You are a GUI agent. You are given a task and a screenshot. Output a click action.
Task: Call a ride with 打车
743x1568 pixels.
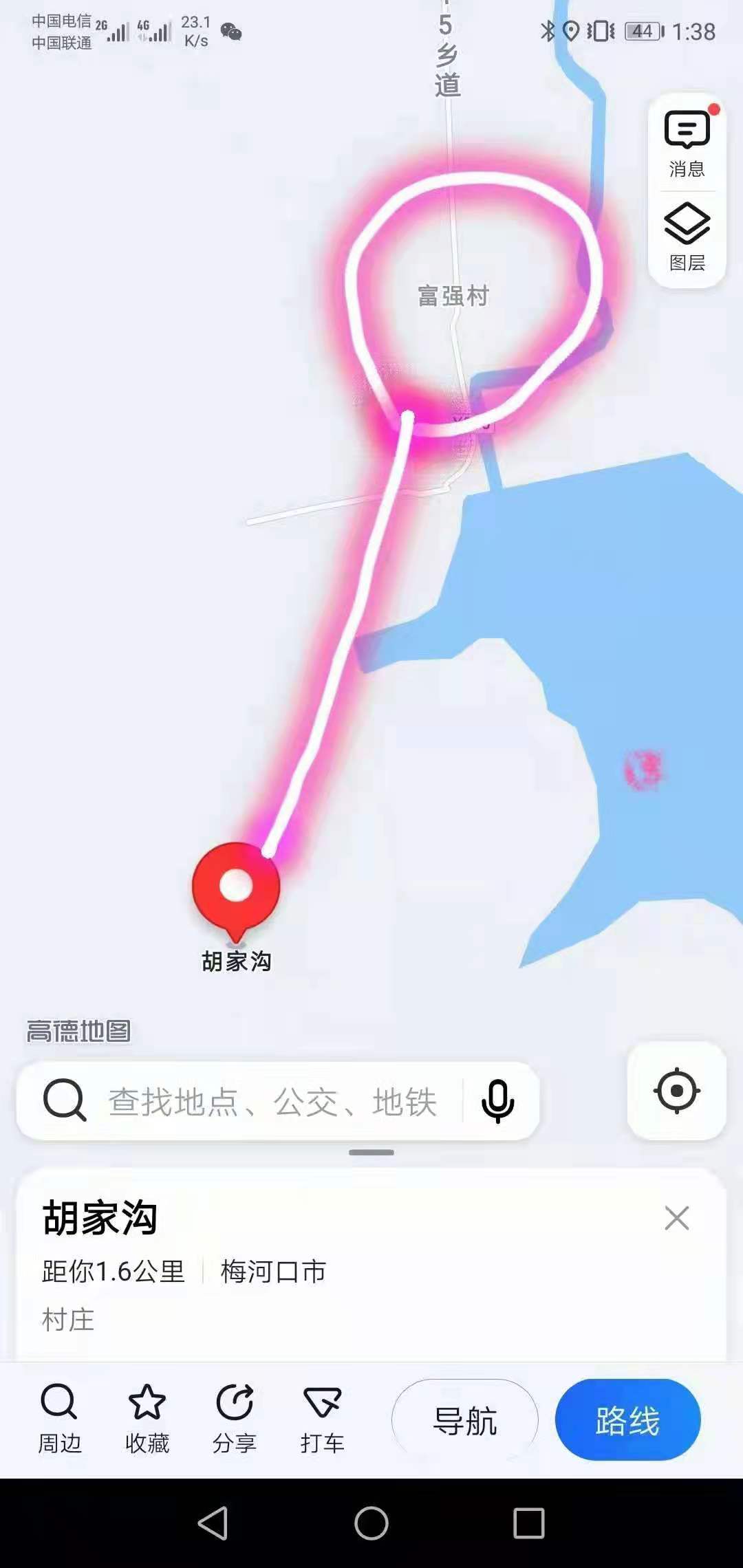pos(322,1419)
